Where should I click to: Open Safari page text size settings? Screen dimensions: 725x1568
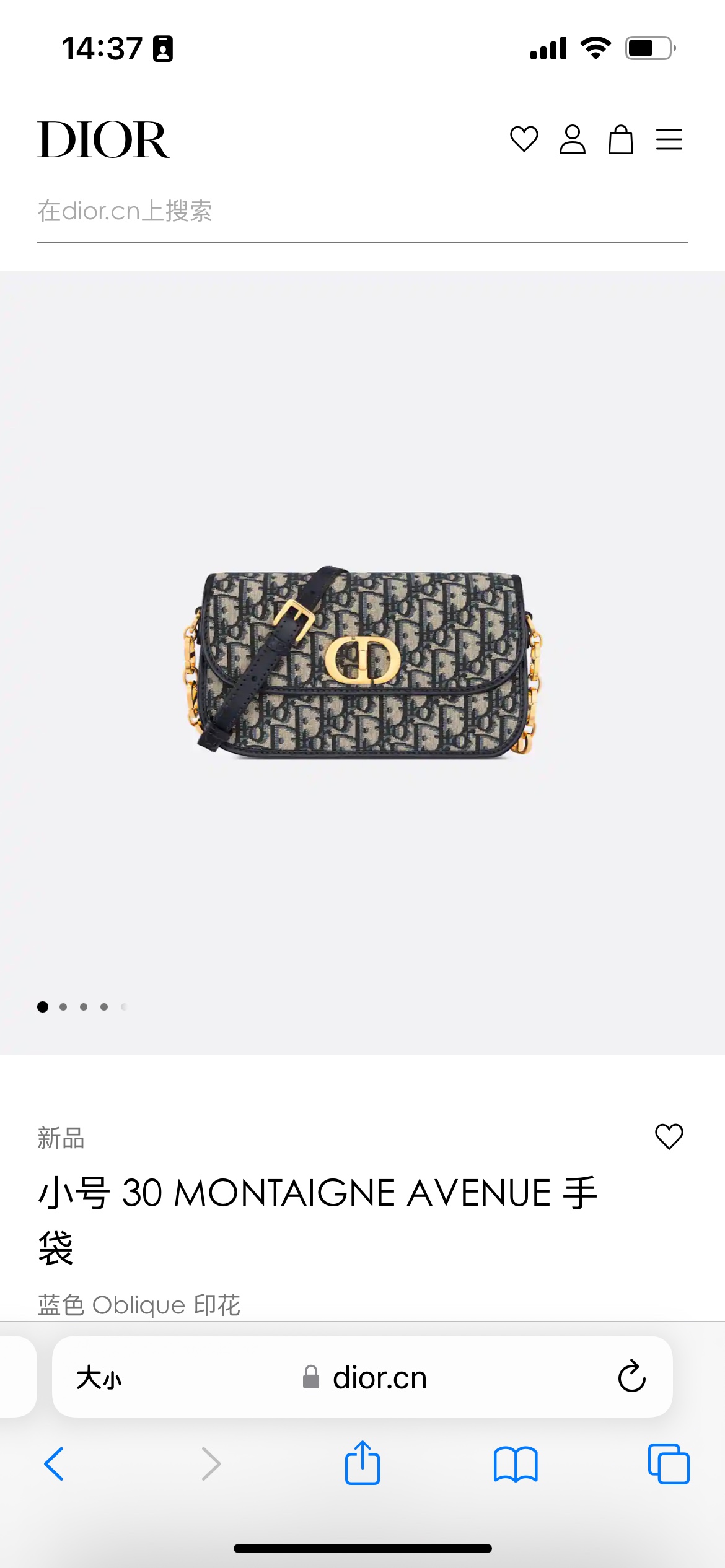(x=99, y=1378)
